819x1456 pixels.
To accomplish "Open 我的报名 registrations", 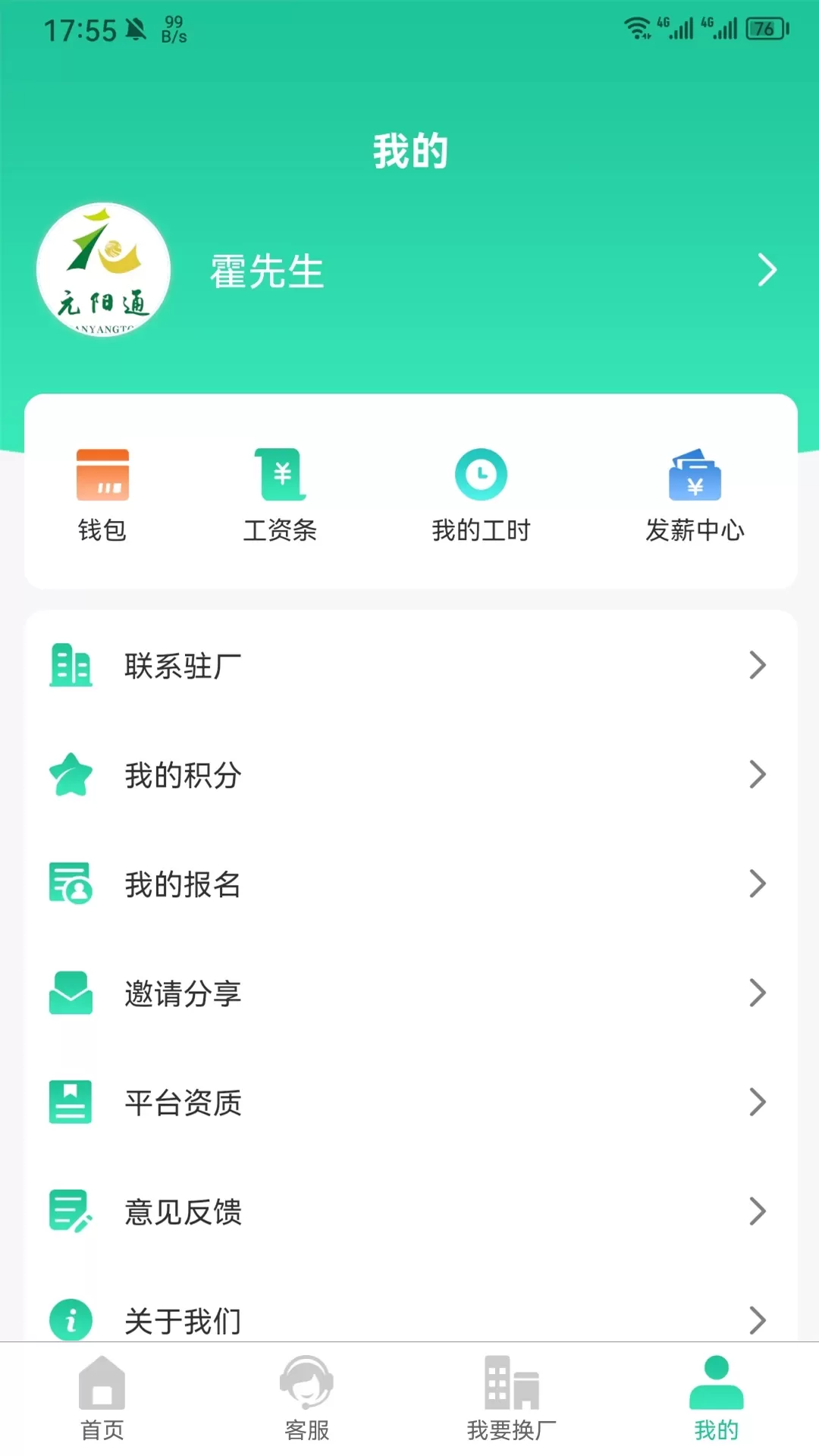I will tap(410, 884).
